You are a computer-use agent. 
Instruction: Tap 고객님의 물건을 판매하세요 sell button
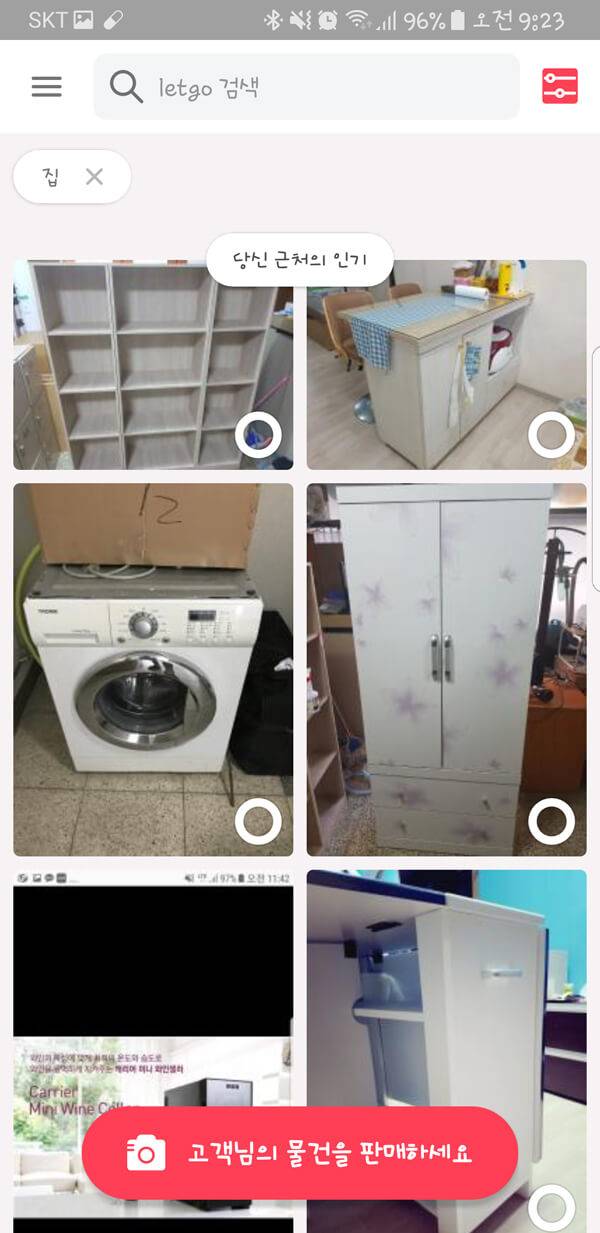[300, 1153]
